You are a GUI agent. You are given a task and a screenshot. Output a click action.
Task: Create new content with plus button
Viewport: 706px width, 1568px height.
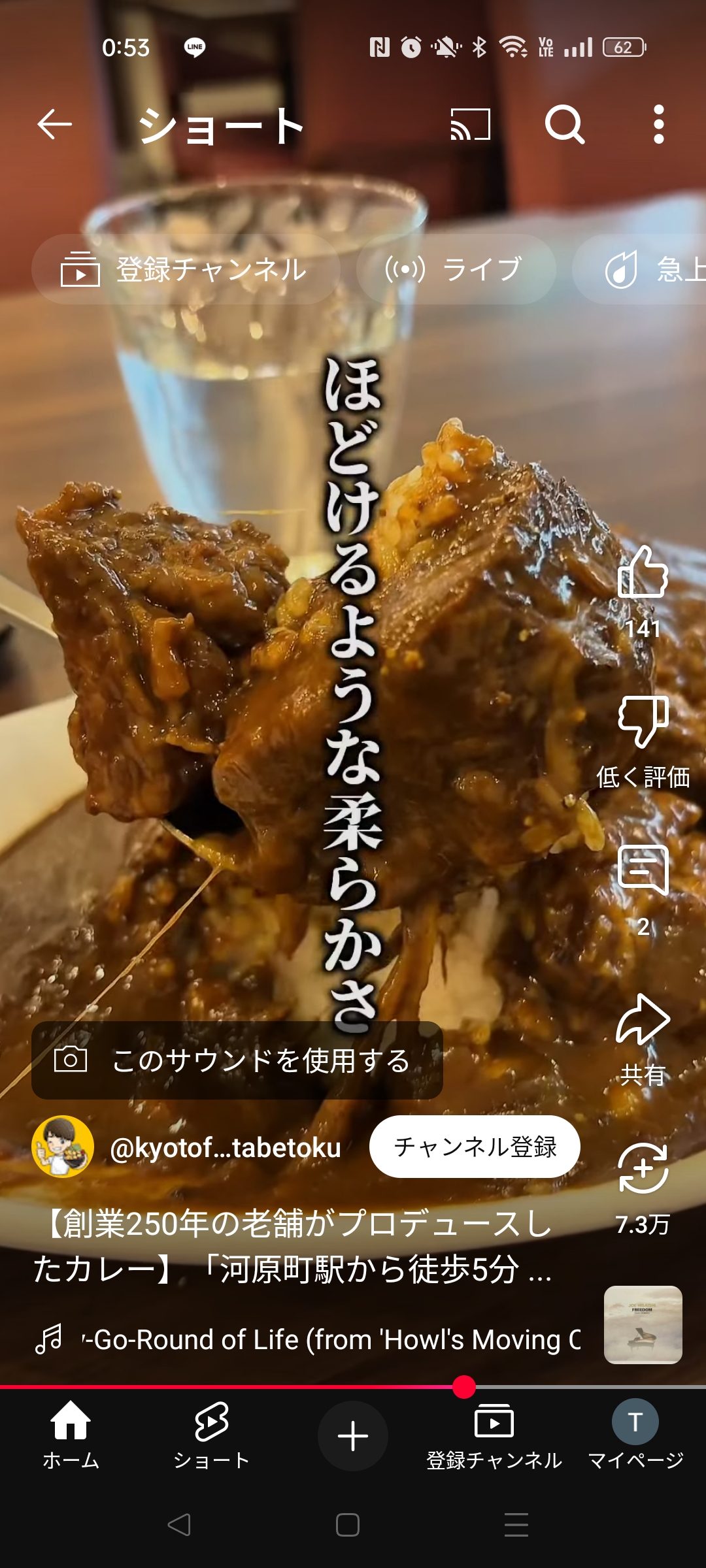[x=353, y=1436]
